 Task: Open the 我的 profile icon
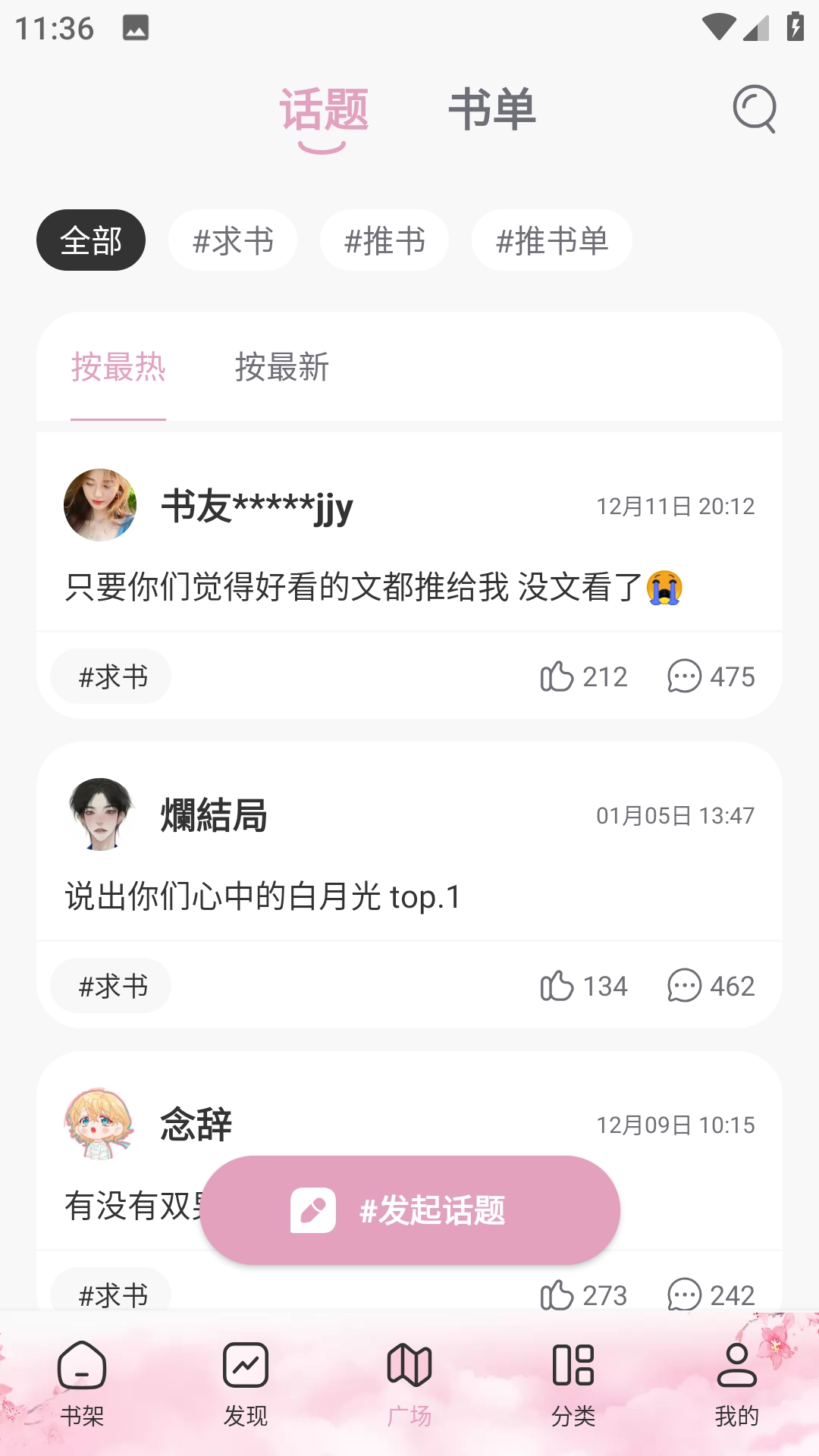737,1388
